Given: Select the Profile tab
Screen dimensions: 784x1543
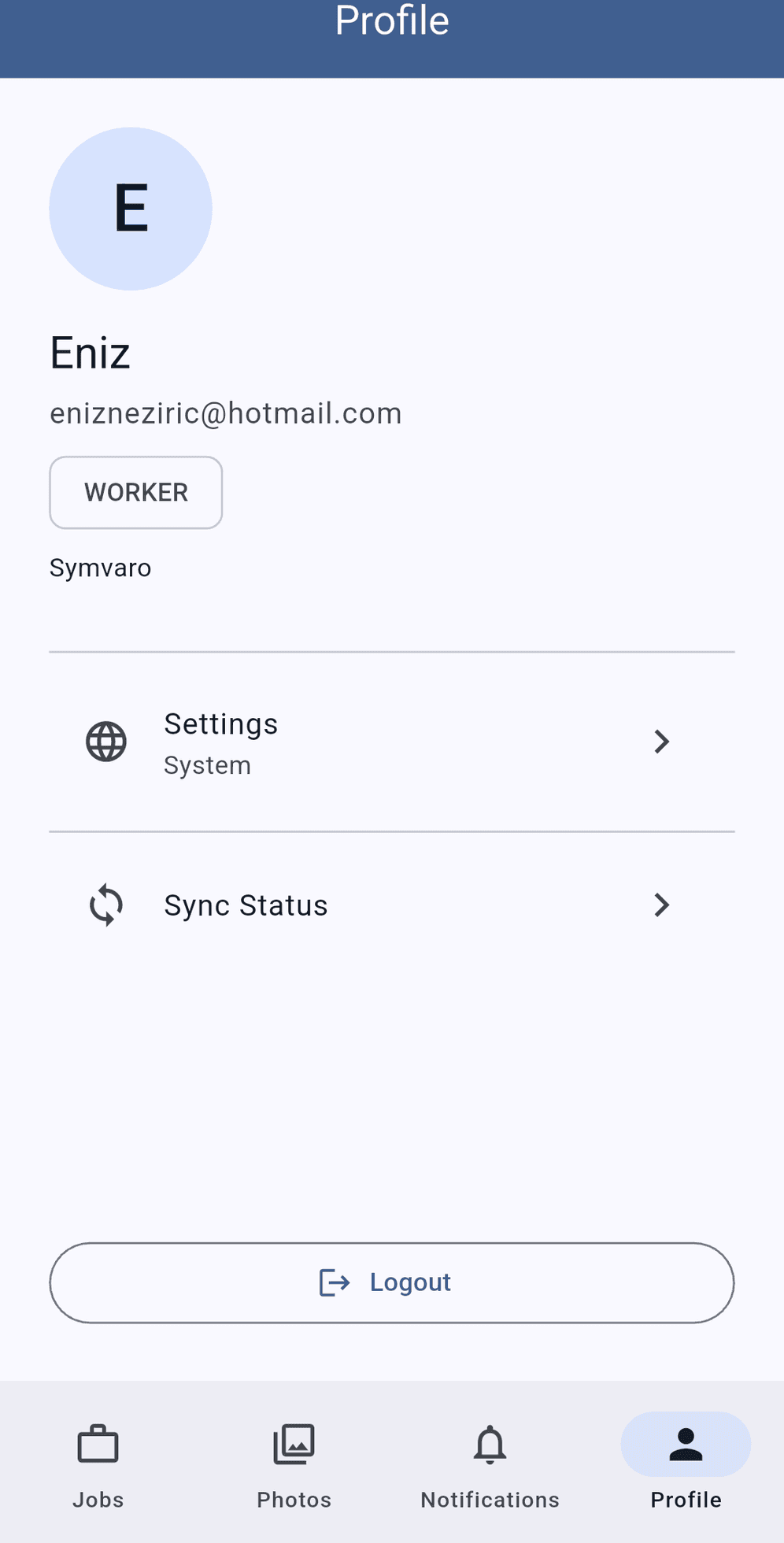Looking at the screenshot, I should (x=686, y=1464).
